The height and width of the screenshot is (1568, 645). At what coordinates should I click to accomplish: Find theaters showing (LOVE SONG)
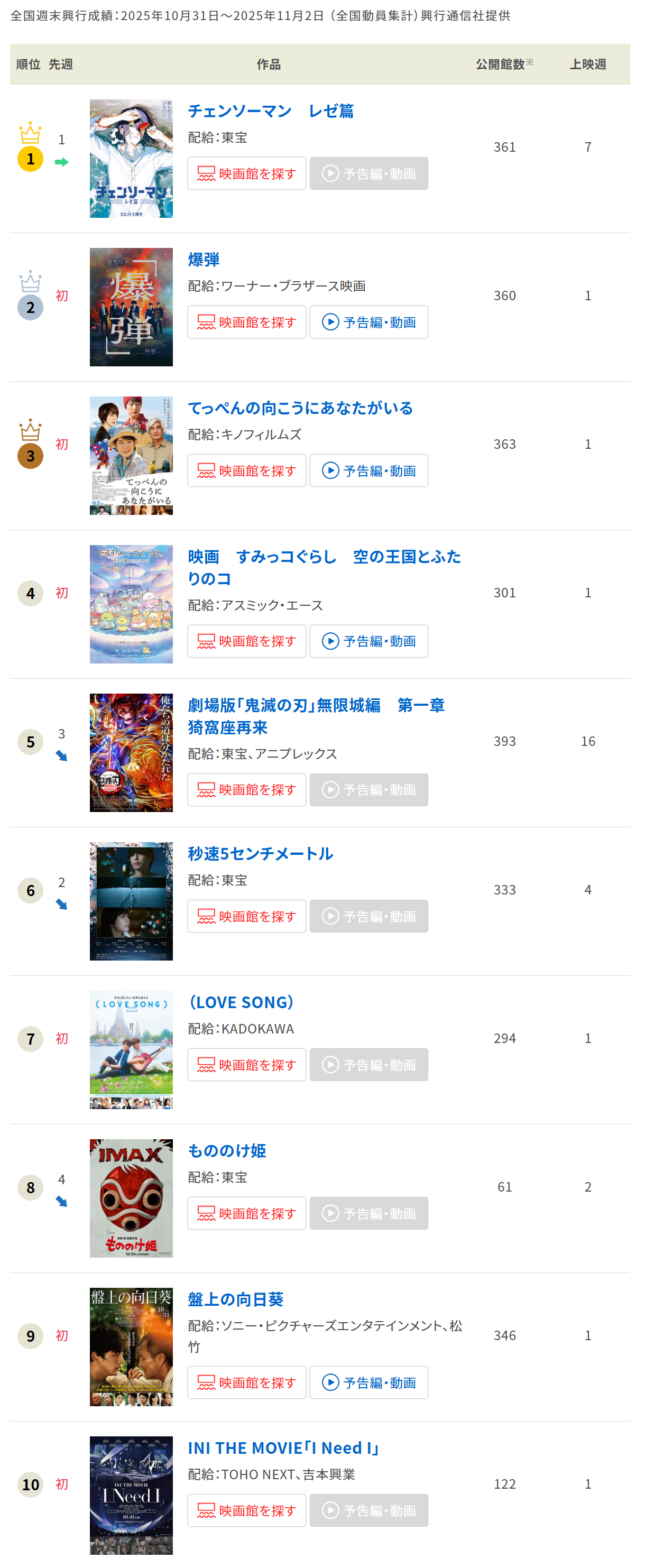tap(246, 1065)
